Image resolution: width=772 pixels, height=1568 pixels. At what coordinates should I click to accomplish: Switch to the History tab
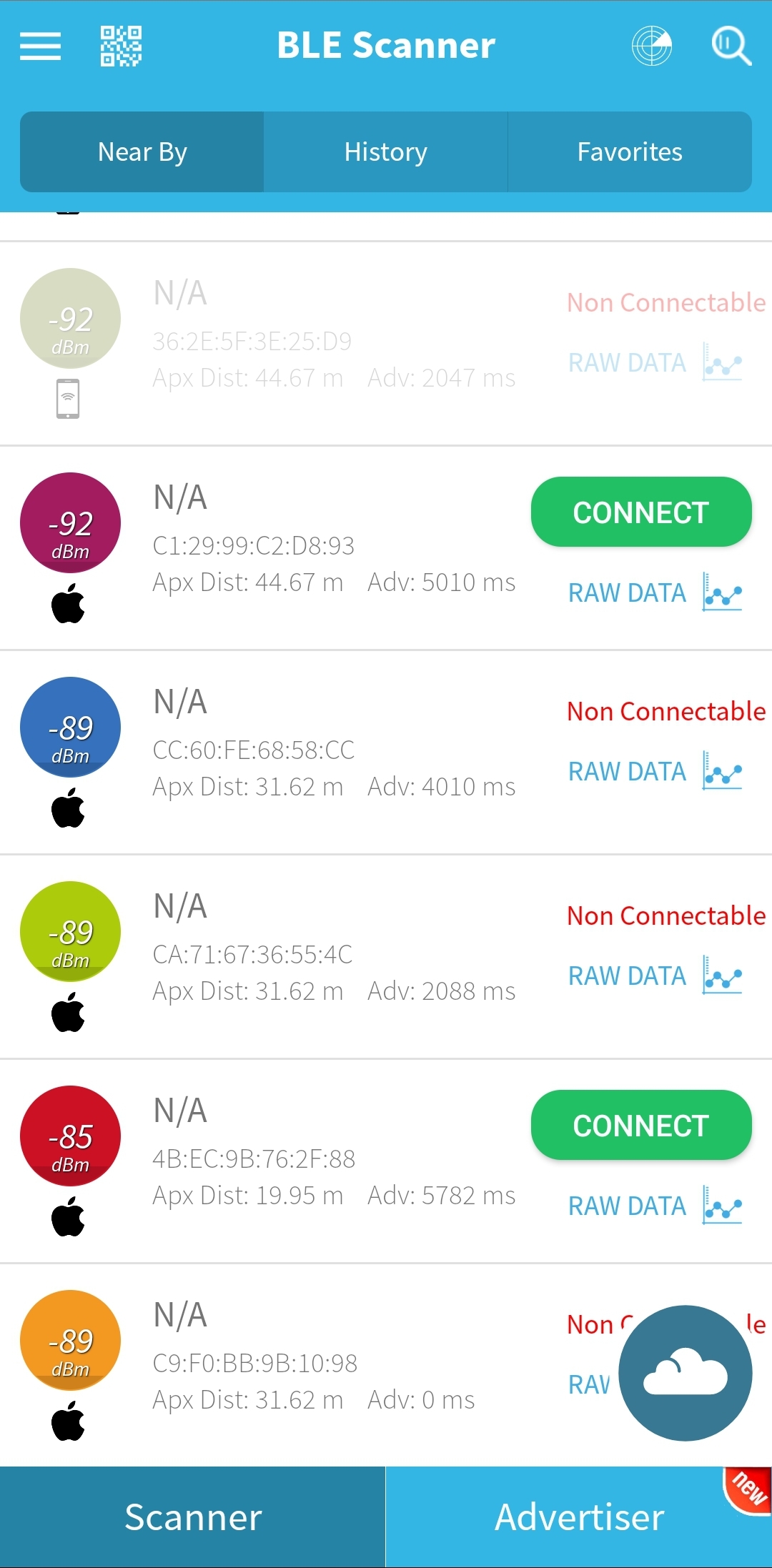[x=385, y=152]
